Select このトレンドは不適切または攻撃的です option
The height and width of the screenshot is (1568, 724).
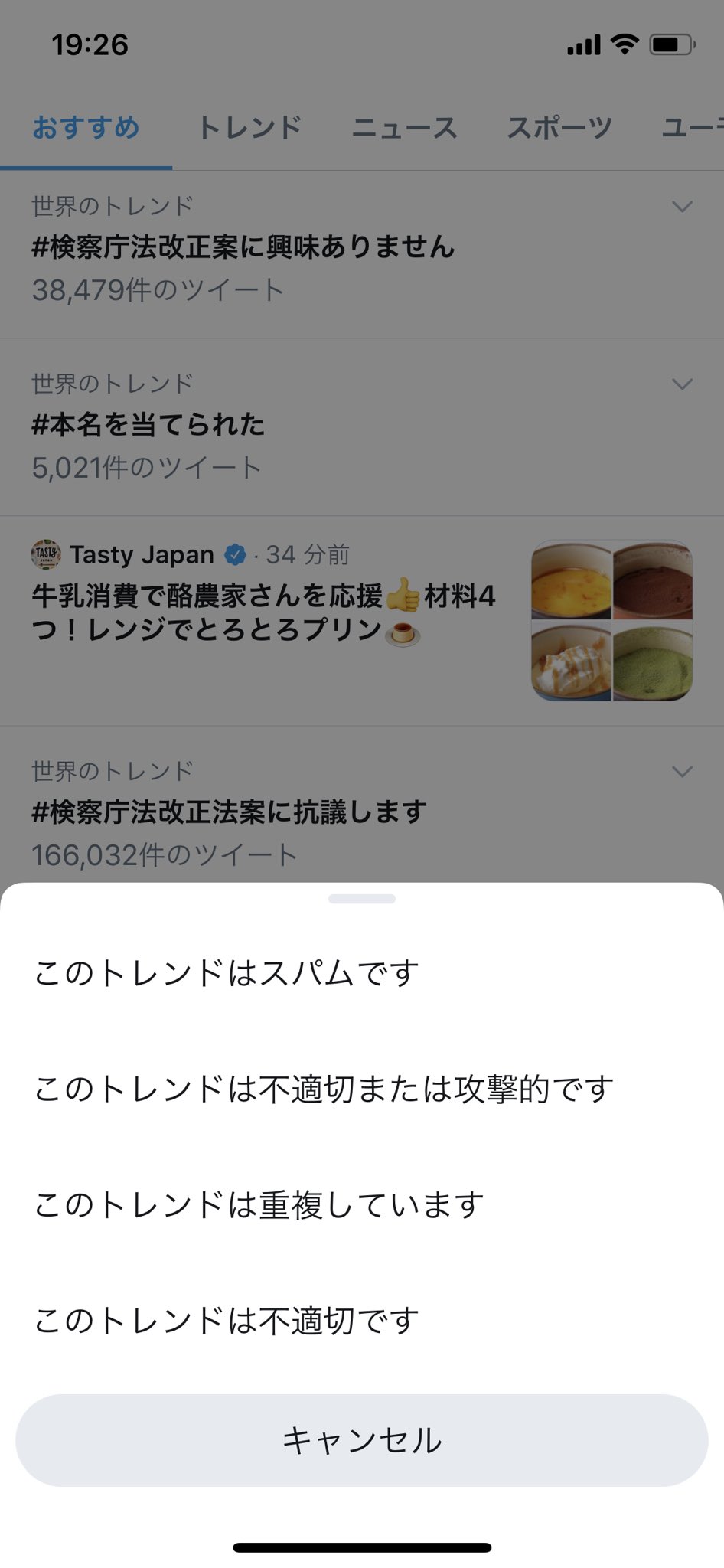[362, 1089]
